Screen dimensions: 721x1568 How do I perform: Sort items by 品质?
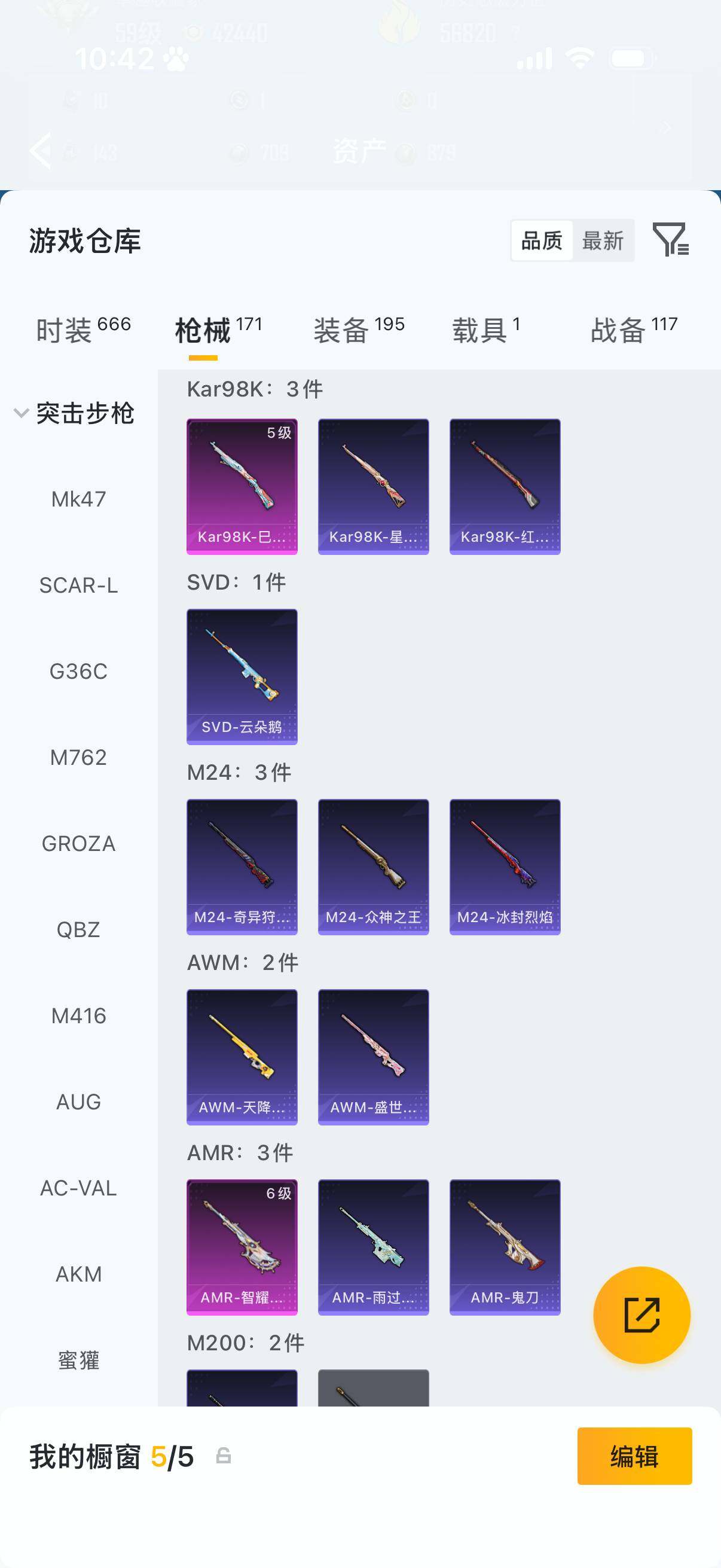[x=542, y=241]
